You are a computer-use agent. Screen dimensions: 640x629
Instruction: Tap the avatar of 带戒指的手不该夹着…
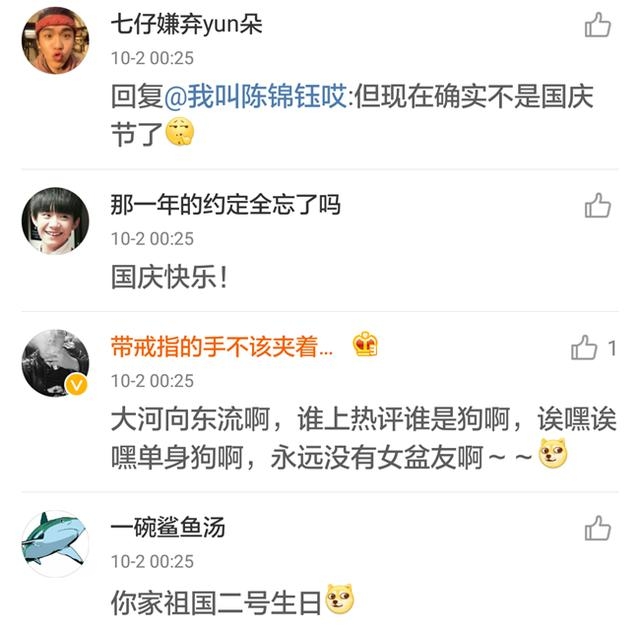[x=55, y=362]
